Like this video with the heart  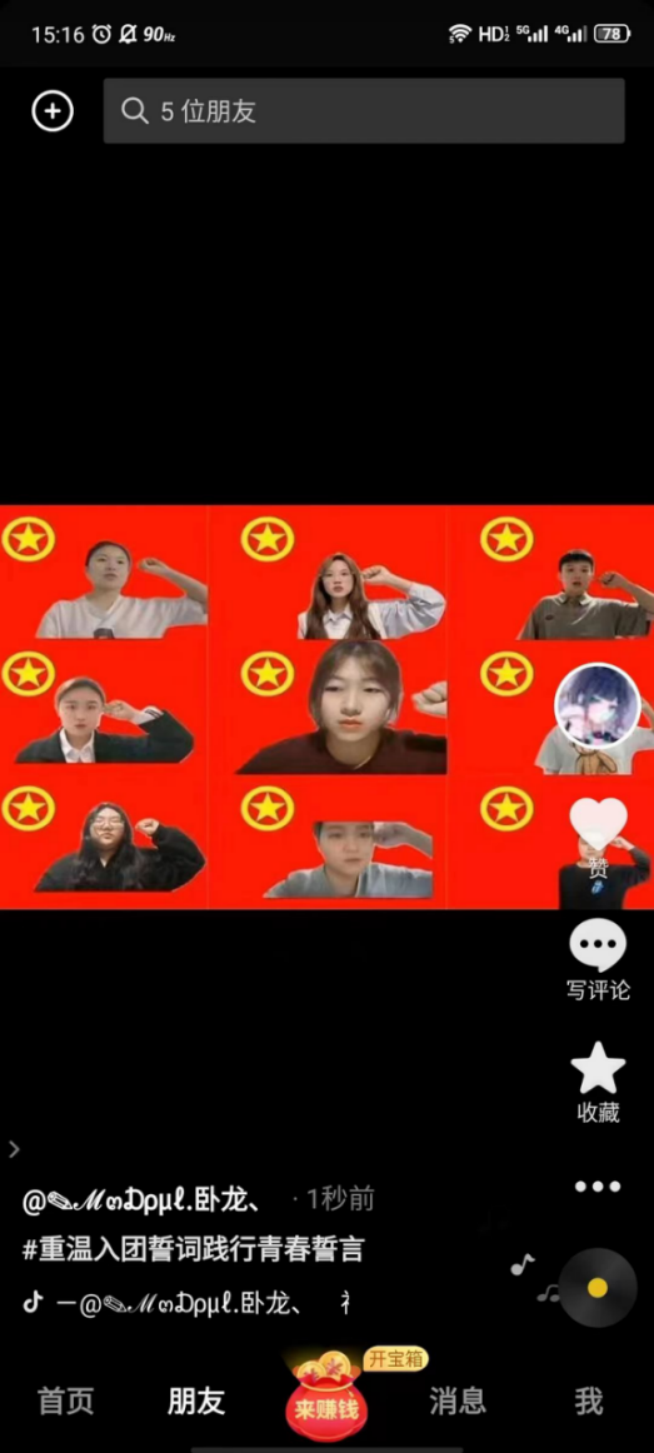[598, 826]
